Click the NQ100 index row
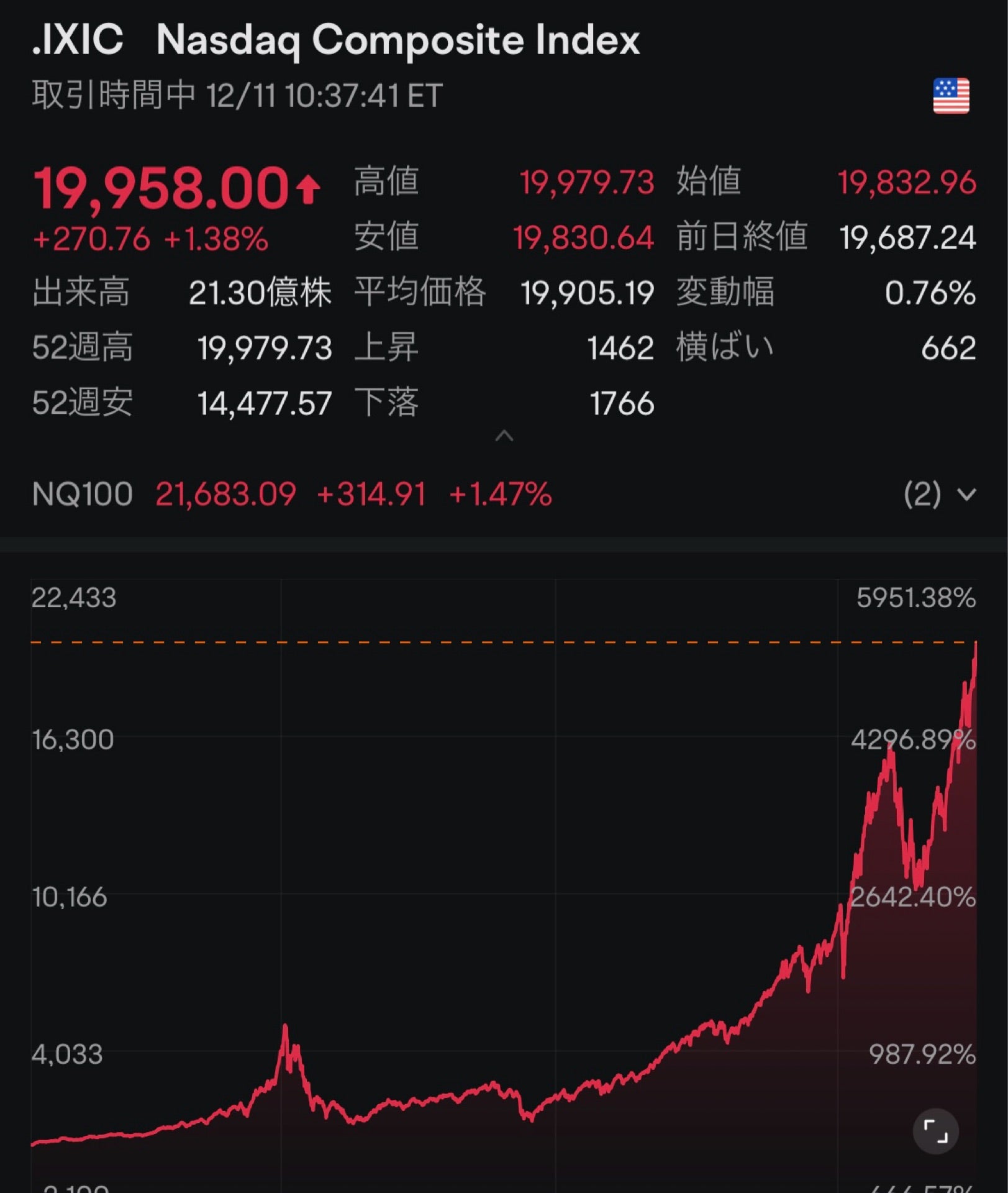The image size is (1008, 1193). click(81, 495)
